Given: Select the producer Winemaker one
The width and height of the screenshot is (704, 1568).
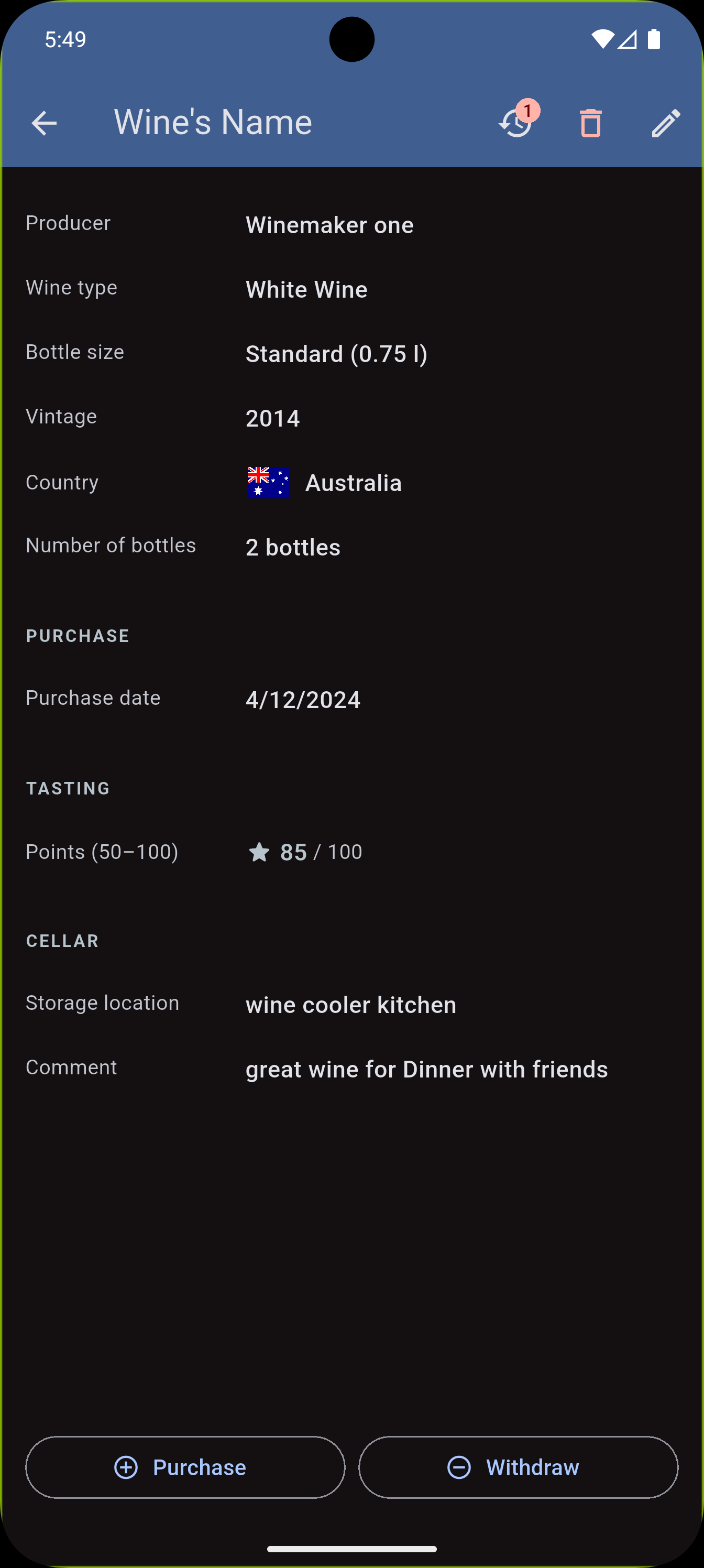Looking at the screenshot, I should (x=329, y=225).
